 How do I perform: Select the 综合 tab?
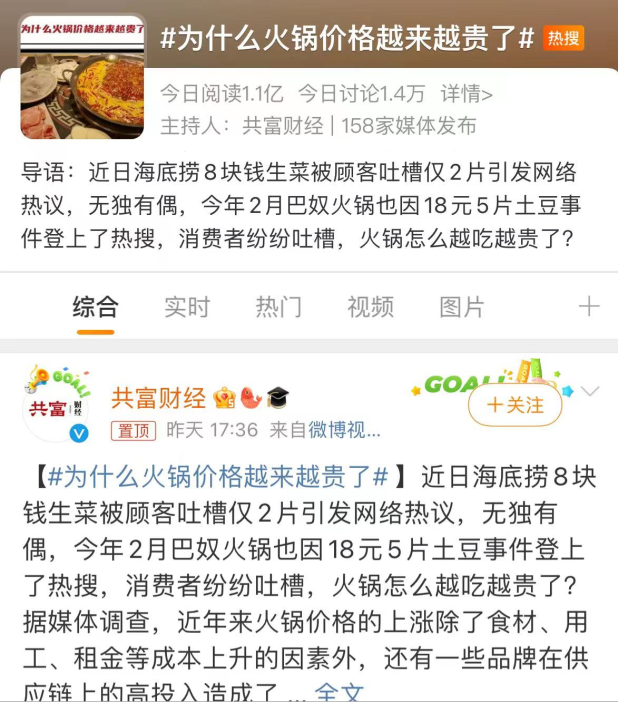[95, 307]
